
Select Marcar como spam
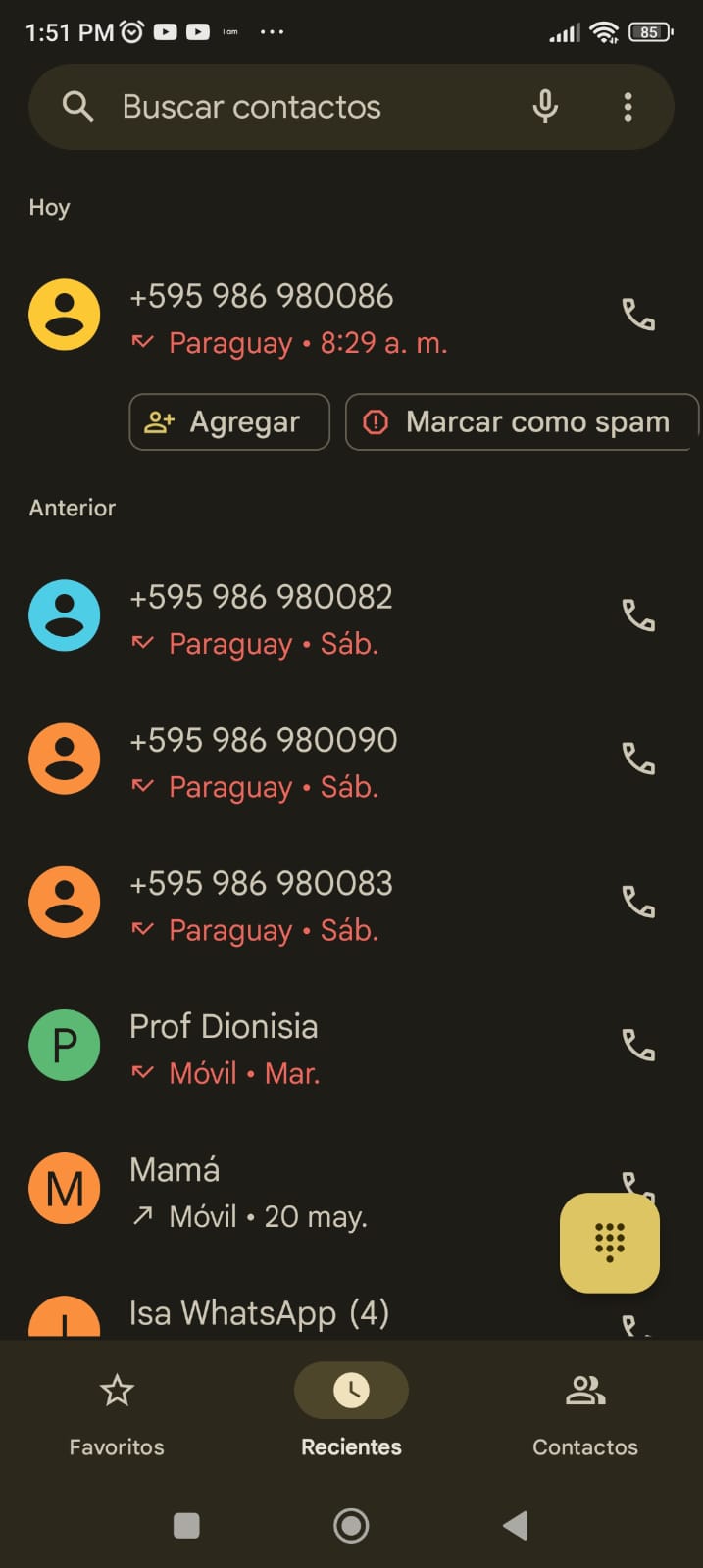[522, 422]
